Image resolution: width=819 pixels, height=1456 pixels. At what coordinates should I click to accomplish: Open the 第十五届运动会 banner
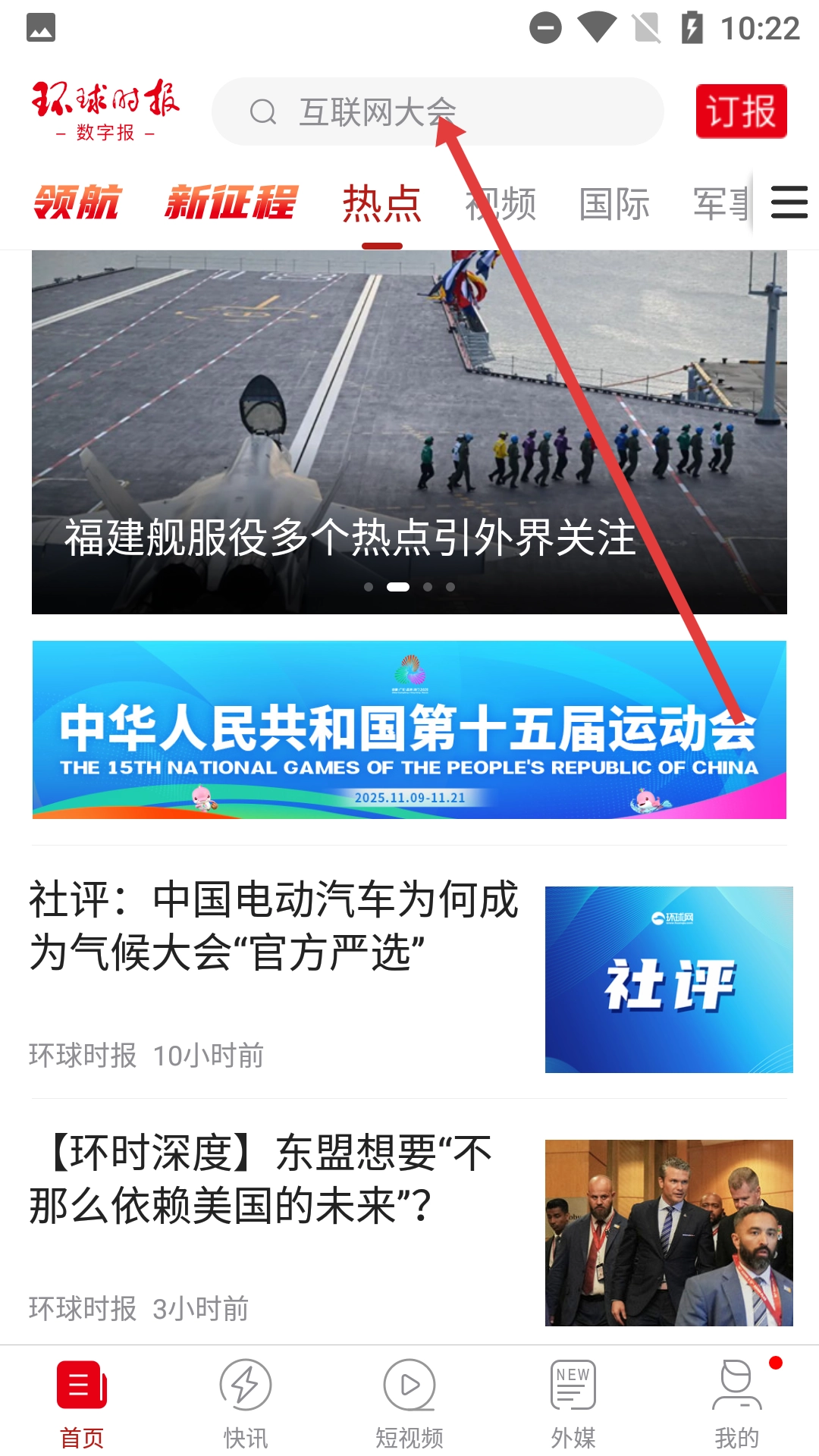pos(409,730)
